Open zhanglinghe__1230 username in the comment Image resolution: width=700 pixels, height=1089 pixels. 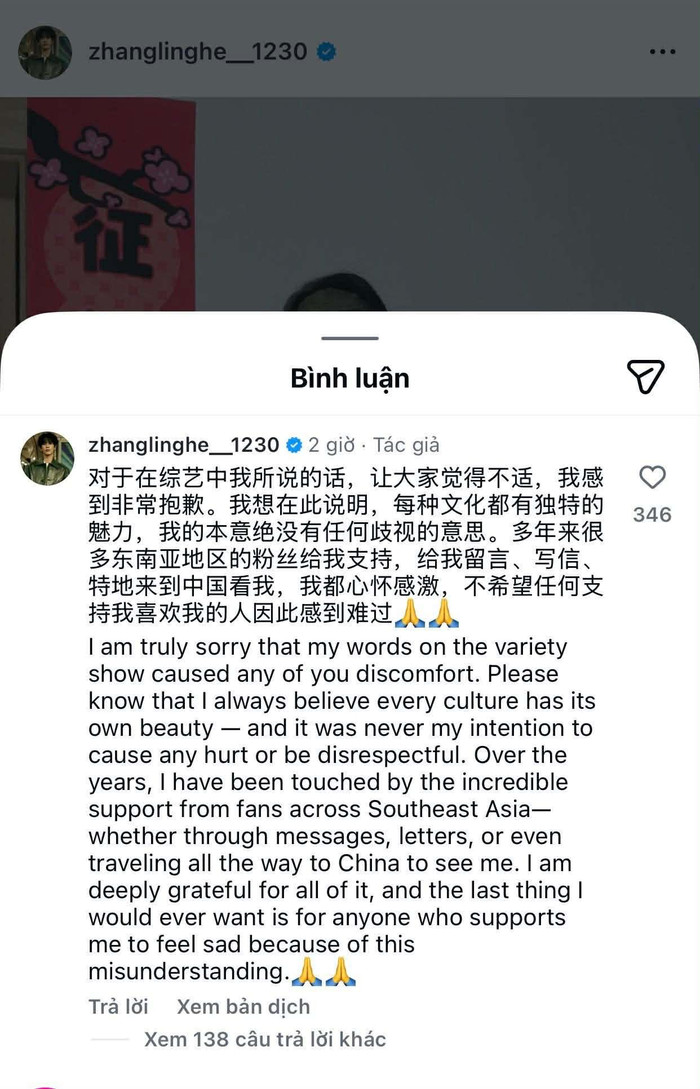tap(183, 445)
